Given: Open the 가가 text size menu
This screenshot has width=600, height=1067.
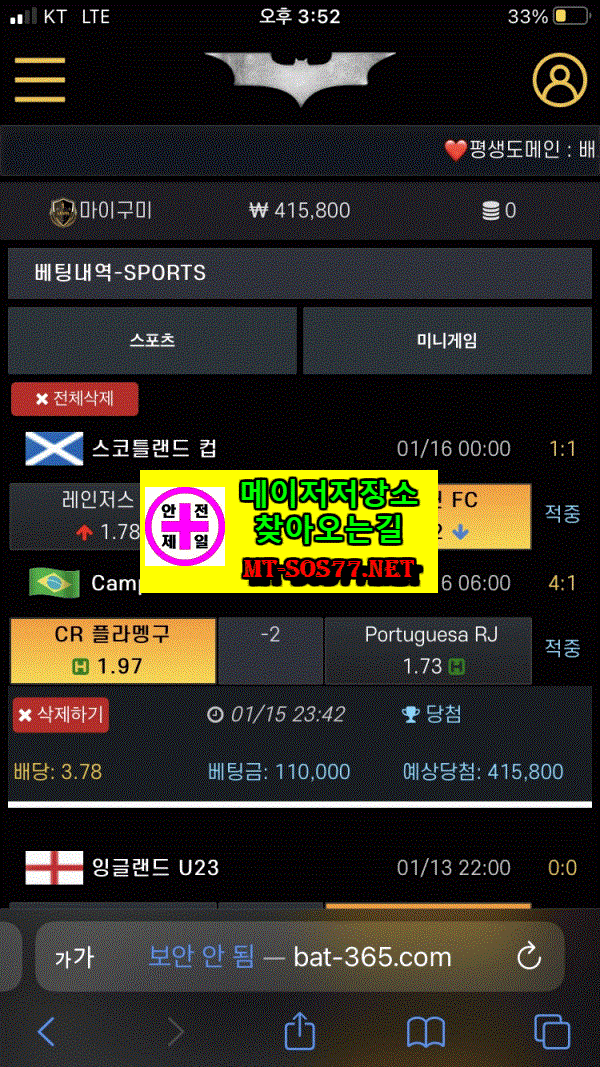Looking at the screenshot, I should point(74,957).
